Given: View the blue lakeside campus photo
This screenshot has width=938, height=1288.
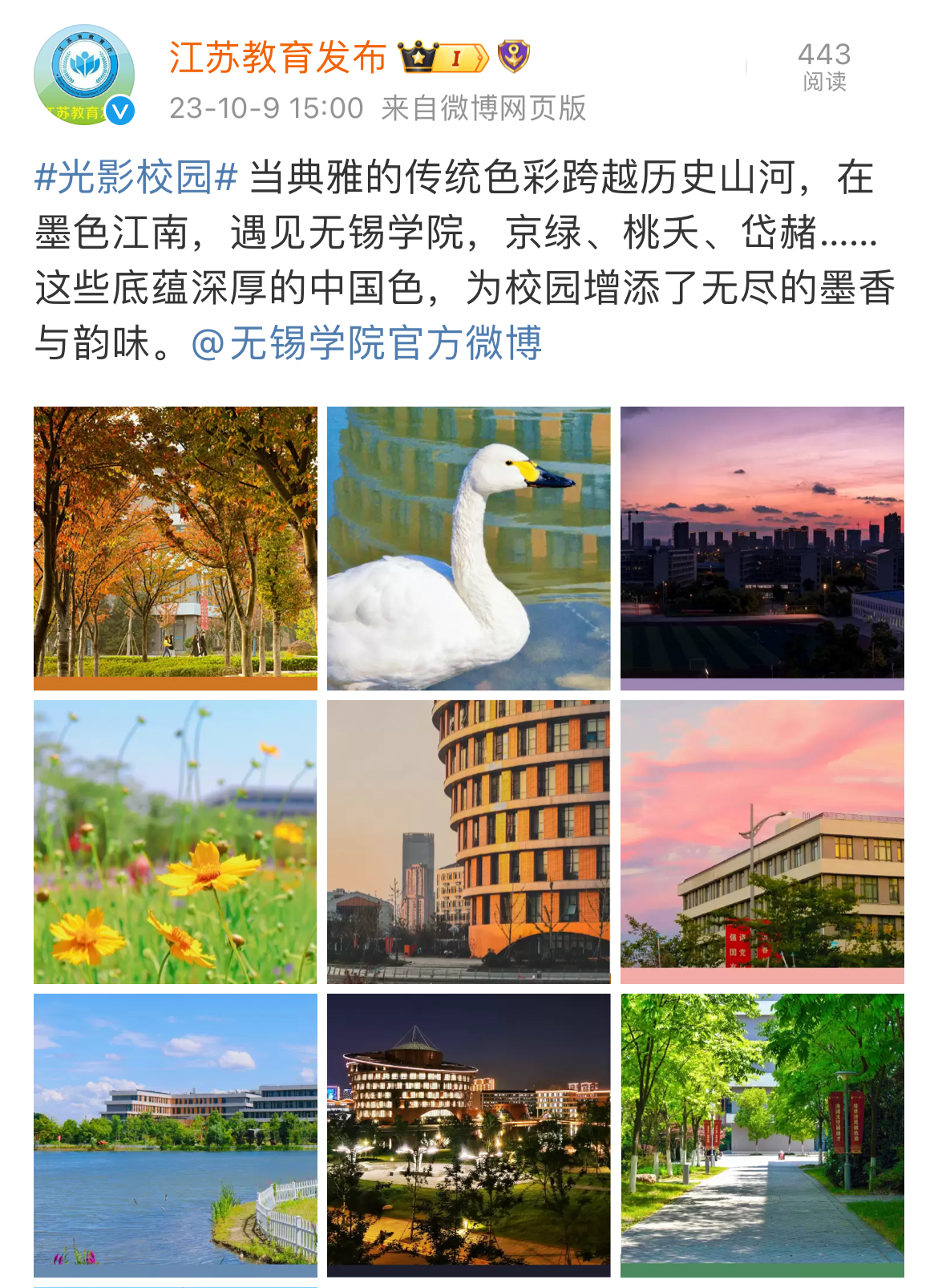Looking at the screenshot, I should 176,1135.
